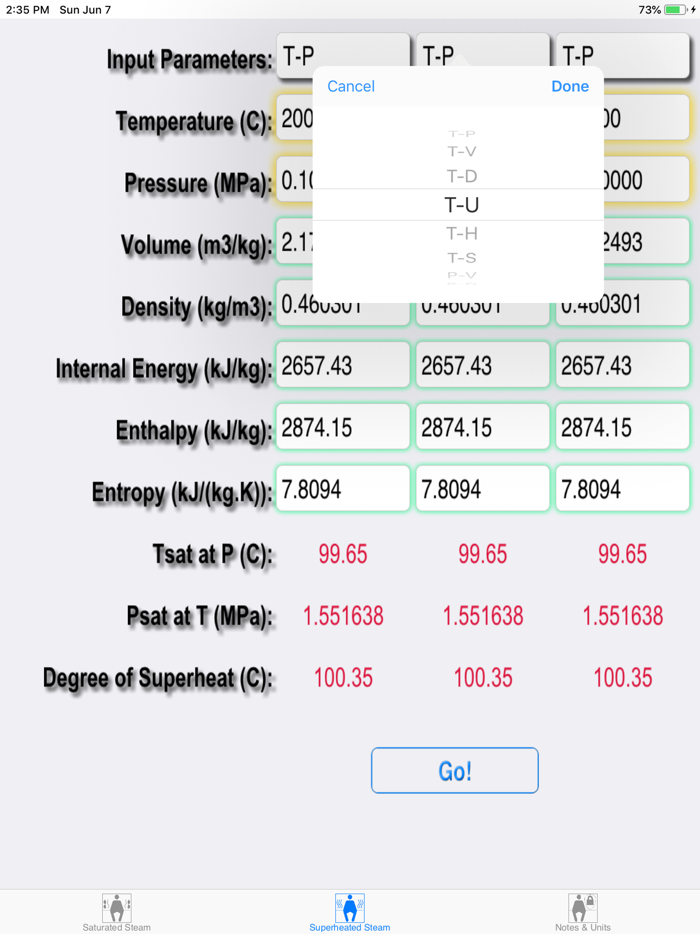Pick the T-V option in the picker
Screen dimensions: 700x934
tap(461, 152)
